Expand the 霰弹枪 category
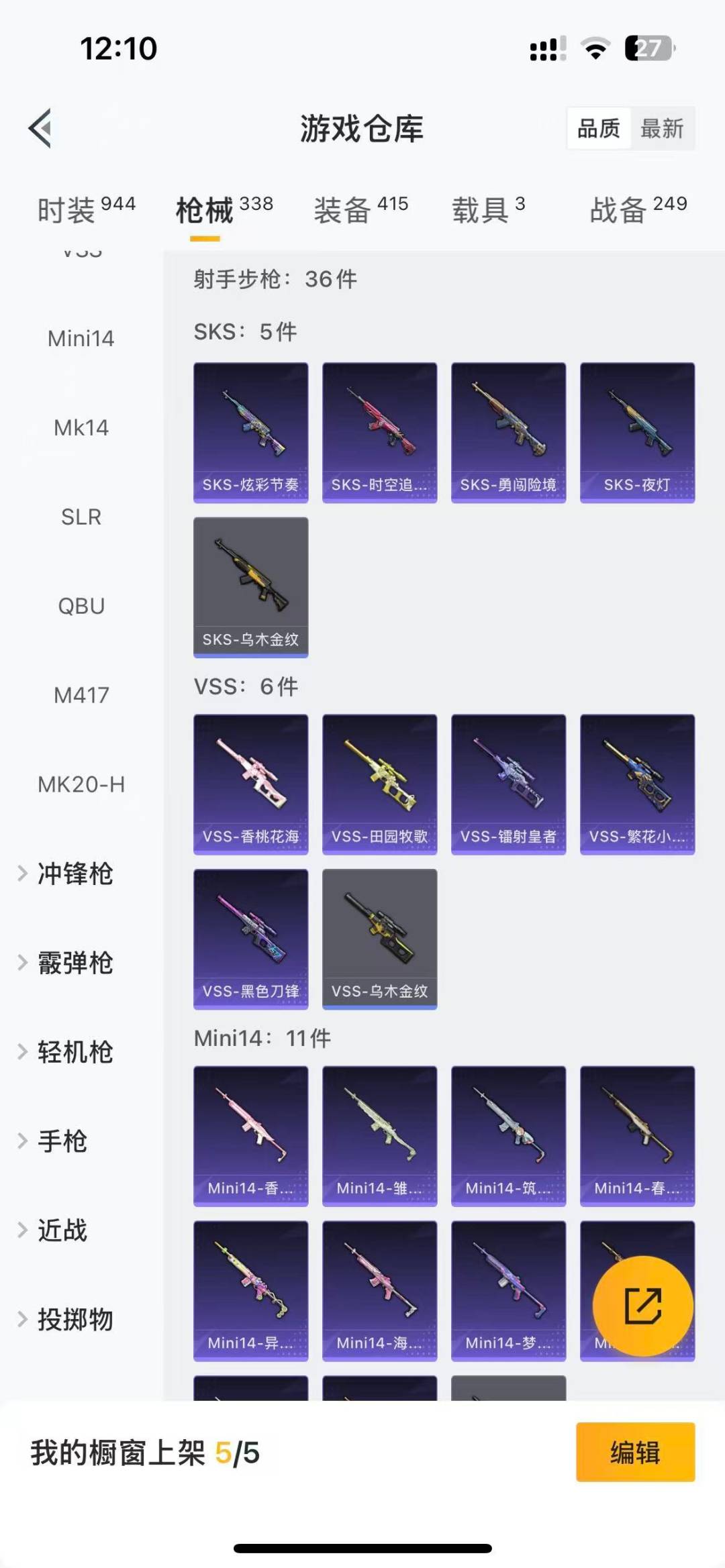 [74, 963]
